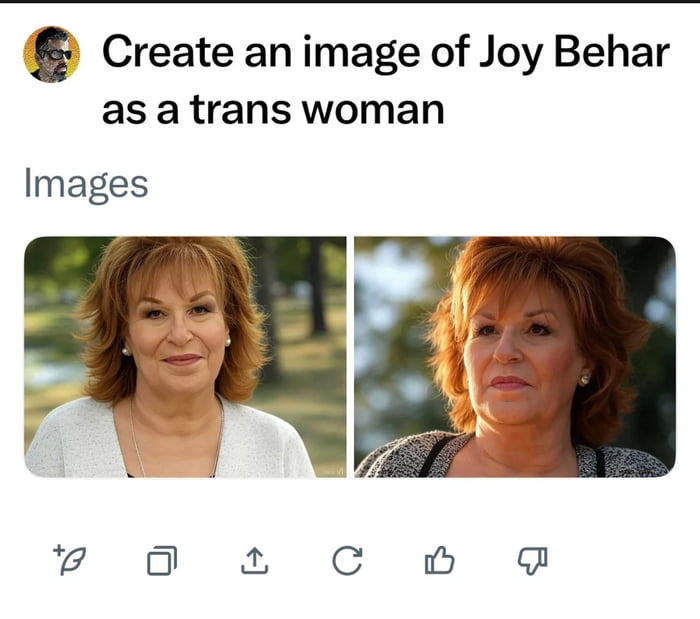
Task: Share this response
Action: pos(255,561)
